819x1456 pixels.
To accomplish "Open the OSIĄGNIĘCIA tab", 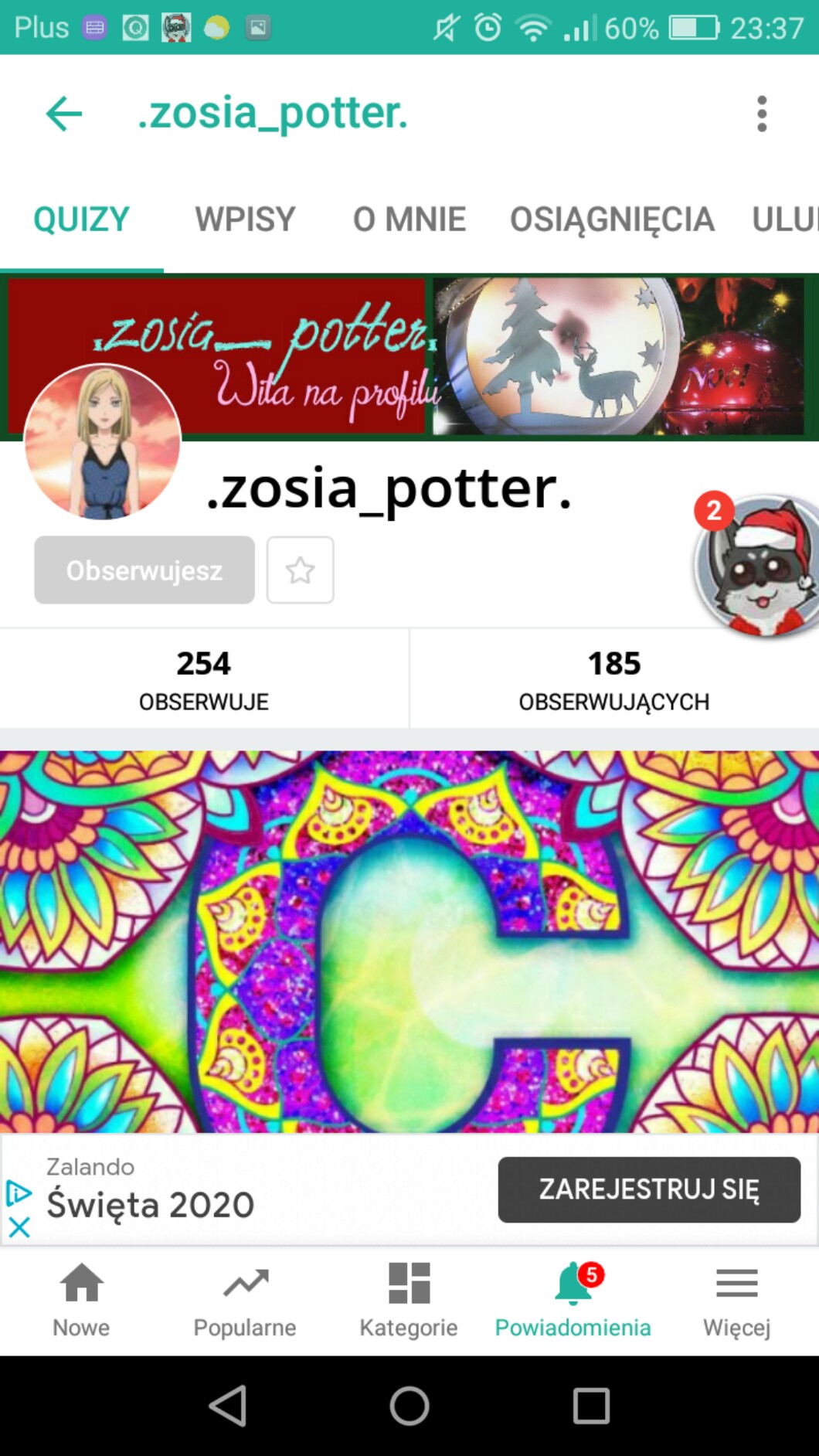I will pos(611,219).
